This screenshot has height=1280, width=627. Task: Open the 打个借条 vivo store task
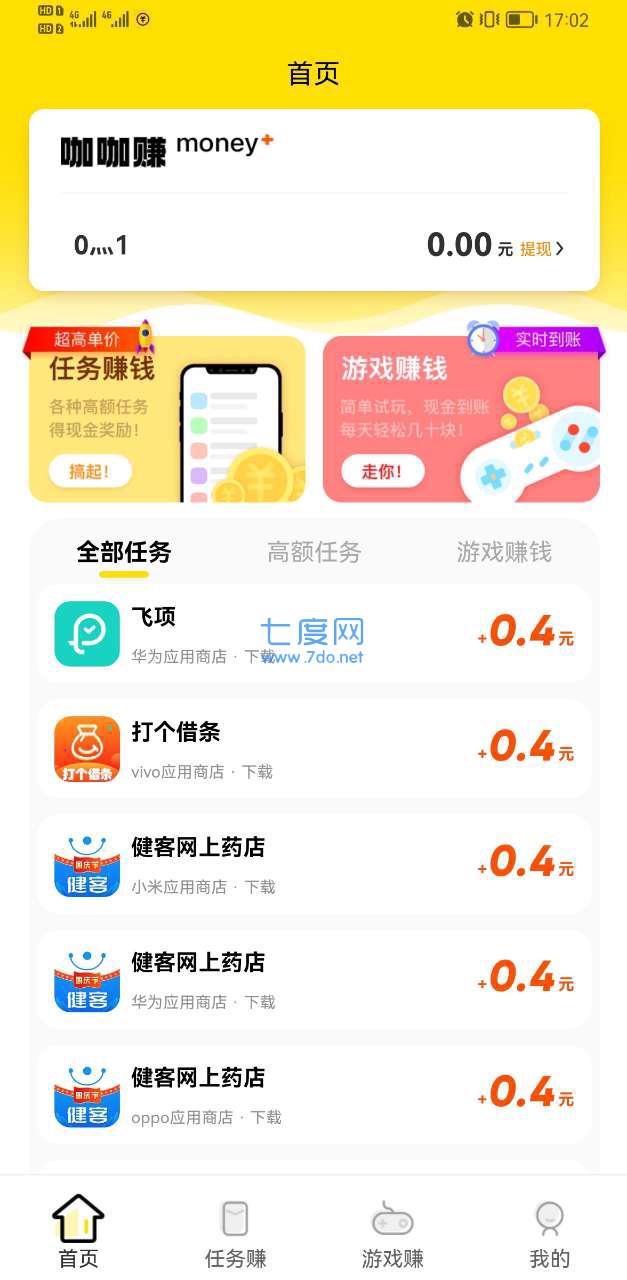[314, 749]
